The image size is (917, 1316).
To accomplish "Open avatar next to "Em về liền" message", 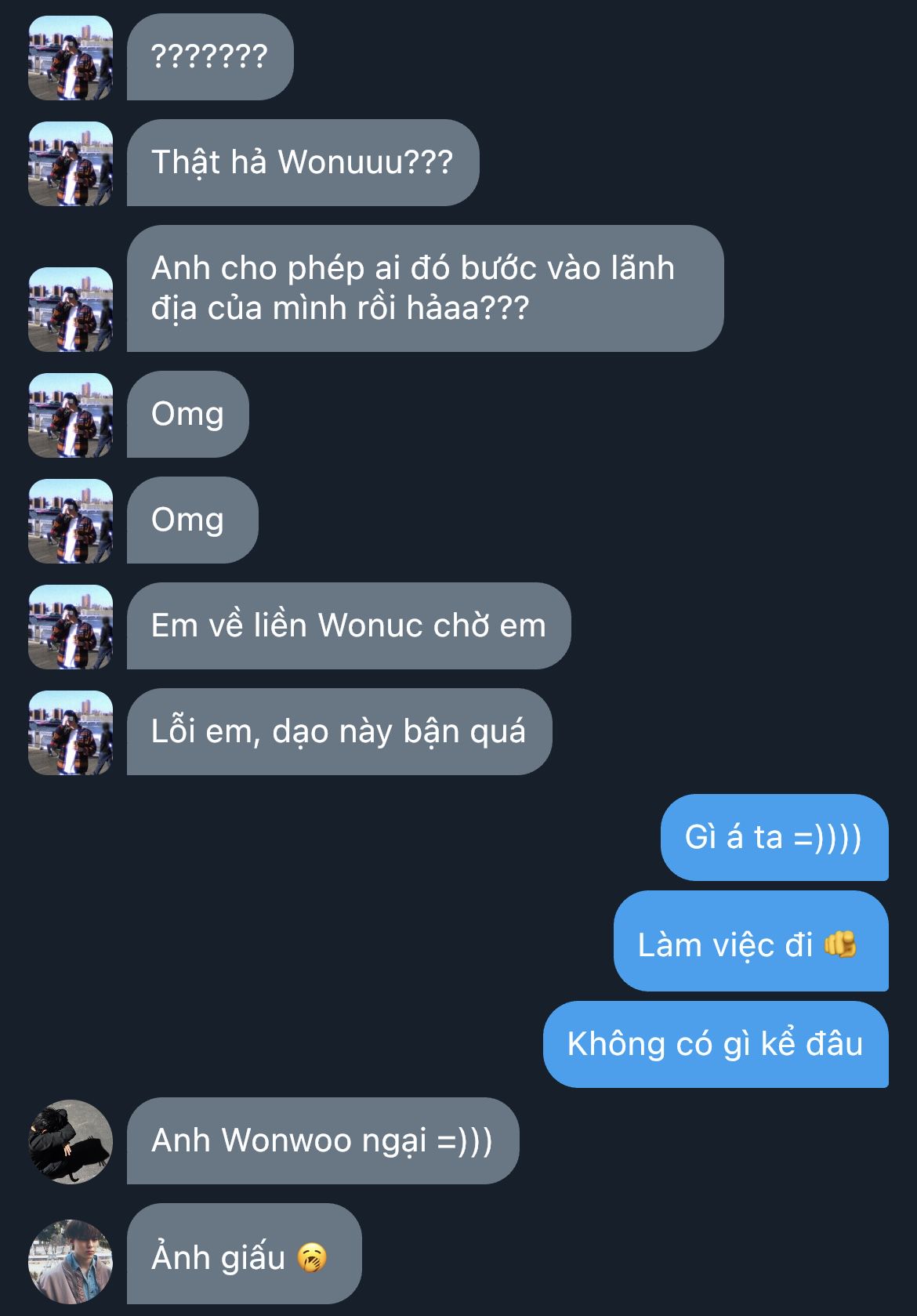I will 71,626.
